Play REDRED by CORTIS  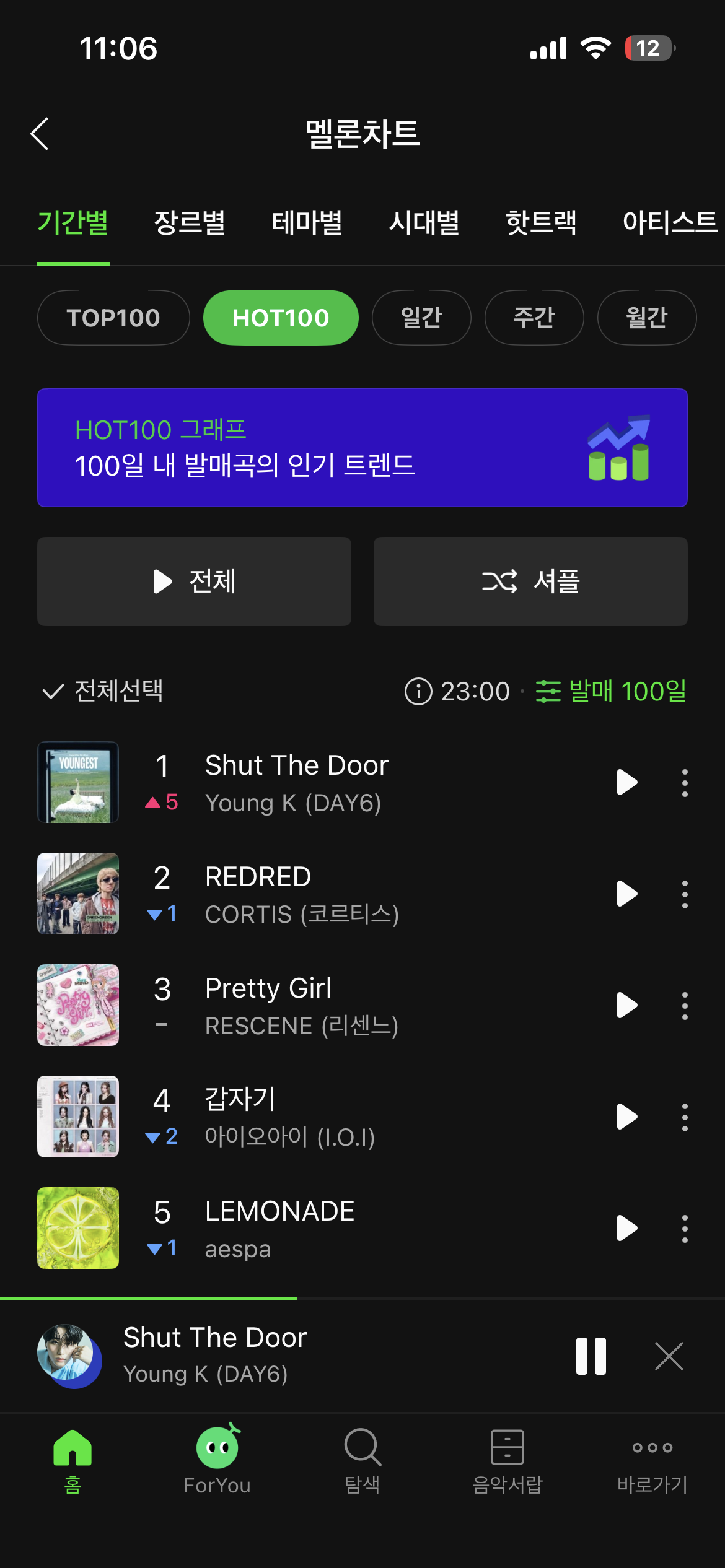point(627,894)
